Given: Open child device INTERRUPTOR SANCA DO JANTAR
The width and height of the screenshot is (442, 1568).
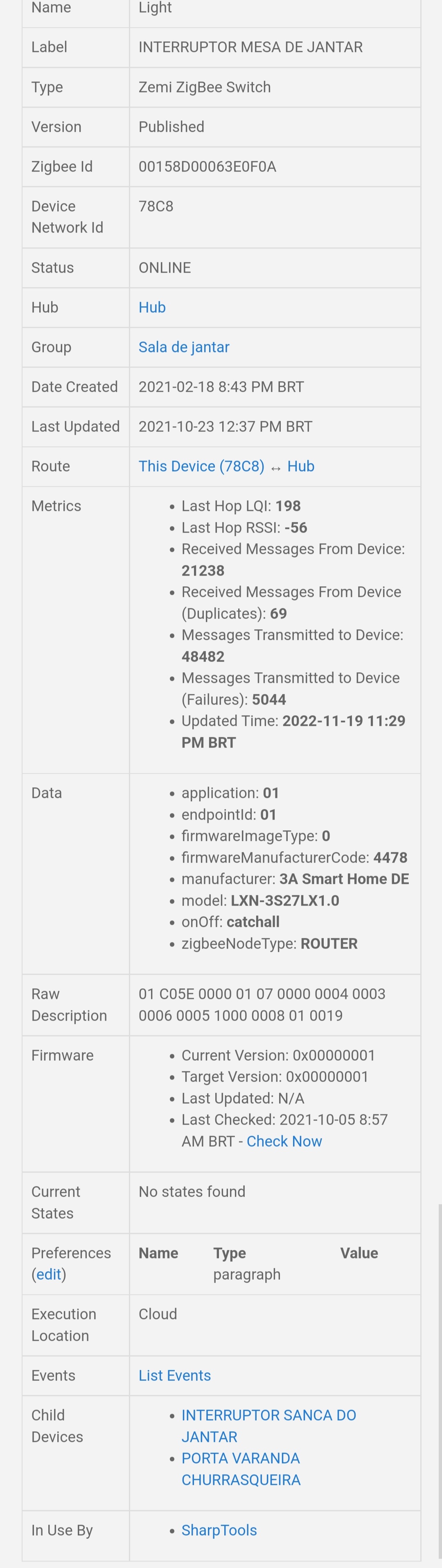Looking at the screenshot, I should click(x=268, y=1415).
